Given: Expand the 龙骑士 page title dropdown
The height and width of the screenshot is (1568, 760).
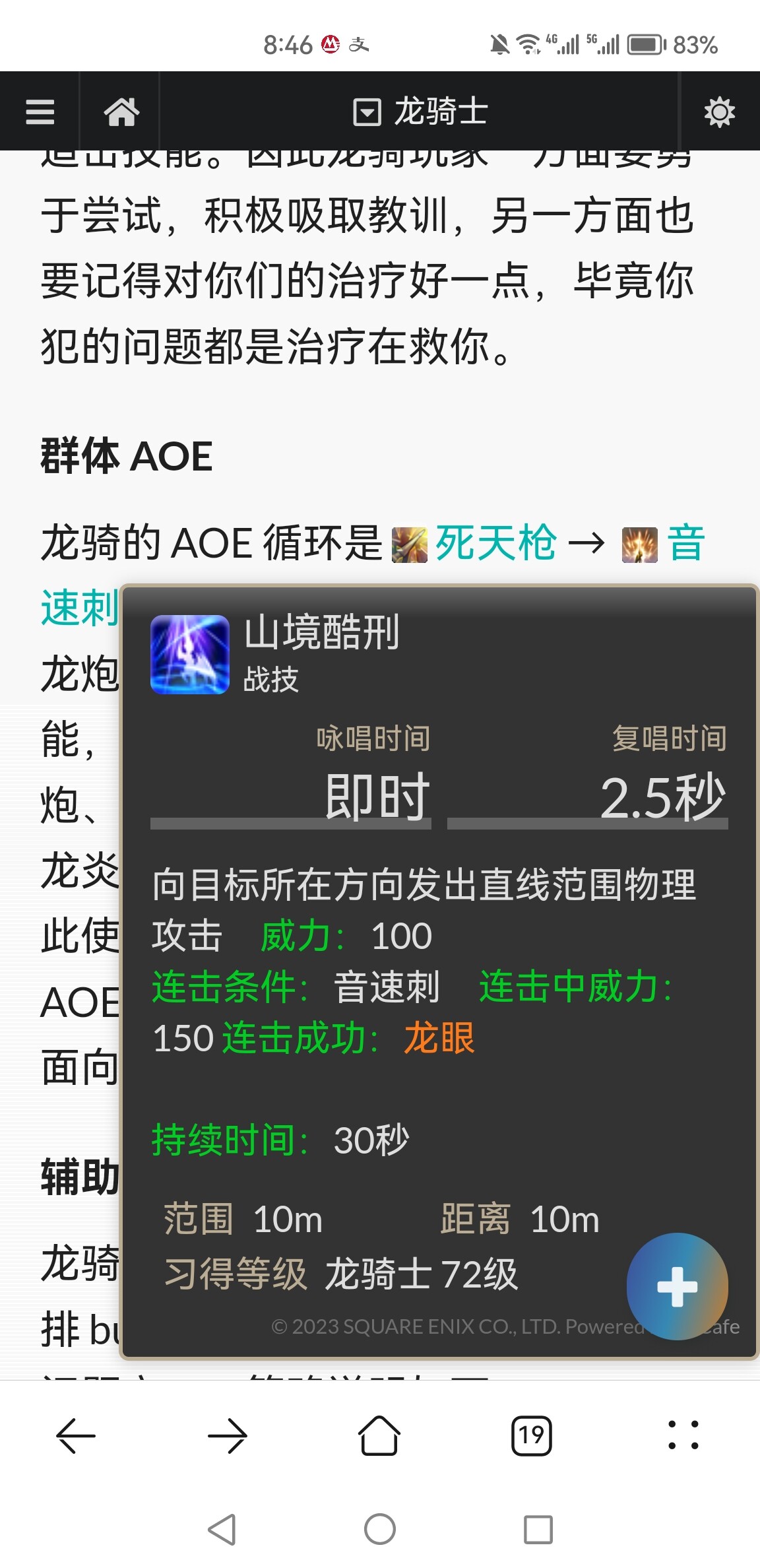Looking at the screenshot, I should coord(421,112).
